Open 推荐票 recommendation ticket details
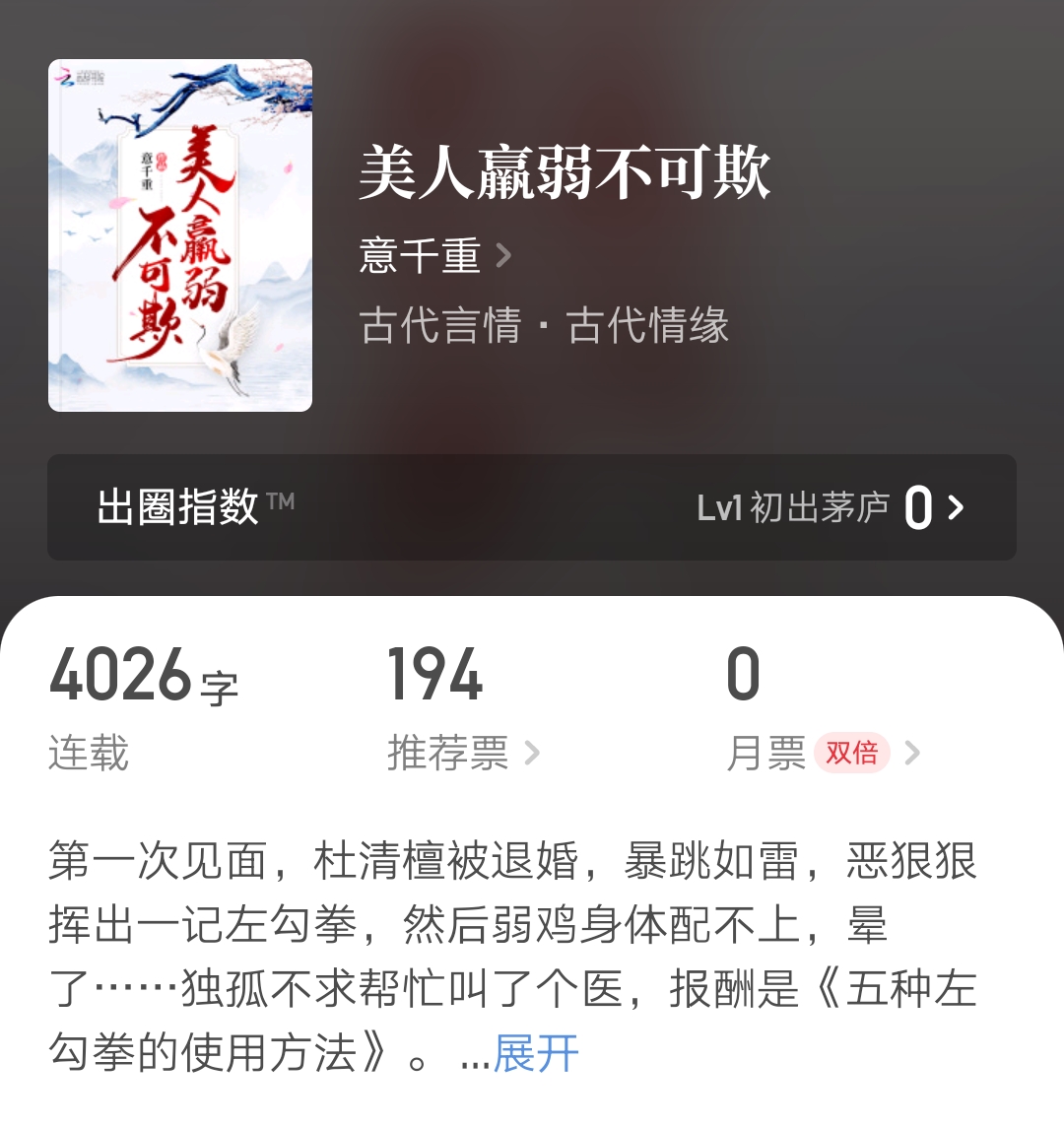Viewport: 1064px width, 1127px height. tap(448, 753)
